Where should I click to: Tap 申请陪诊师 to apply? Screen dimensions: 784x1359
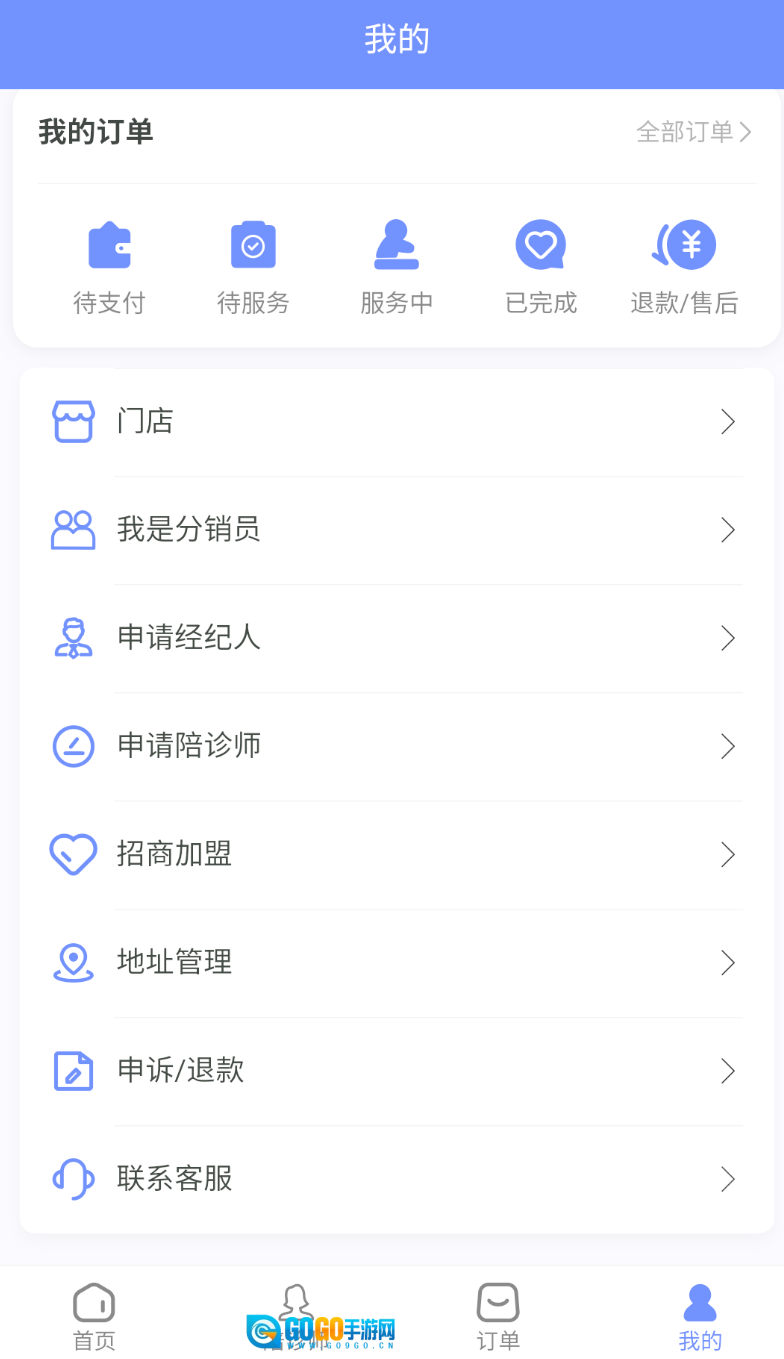coord(397,746)
